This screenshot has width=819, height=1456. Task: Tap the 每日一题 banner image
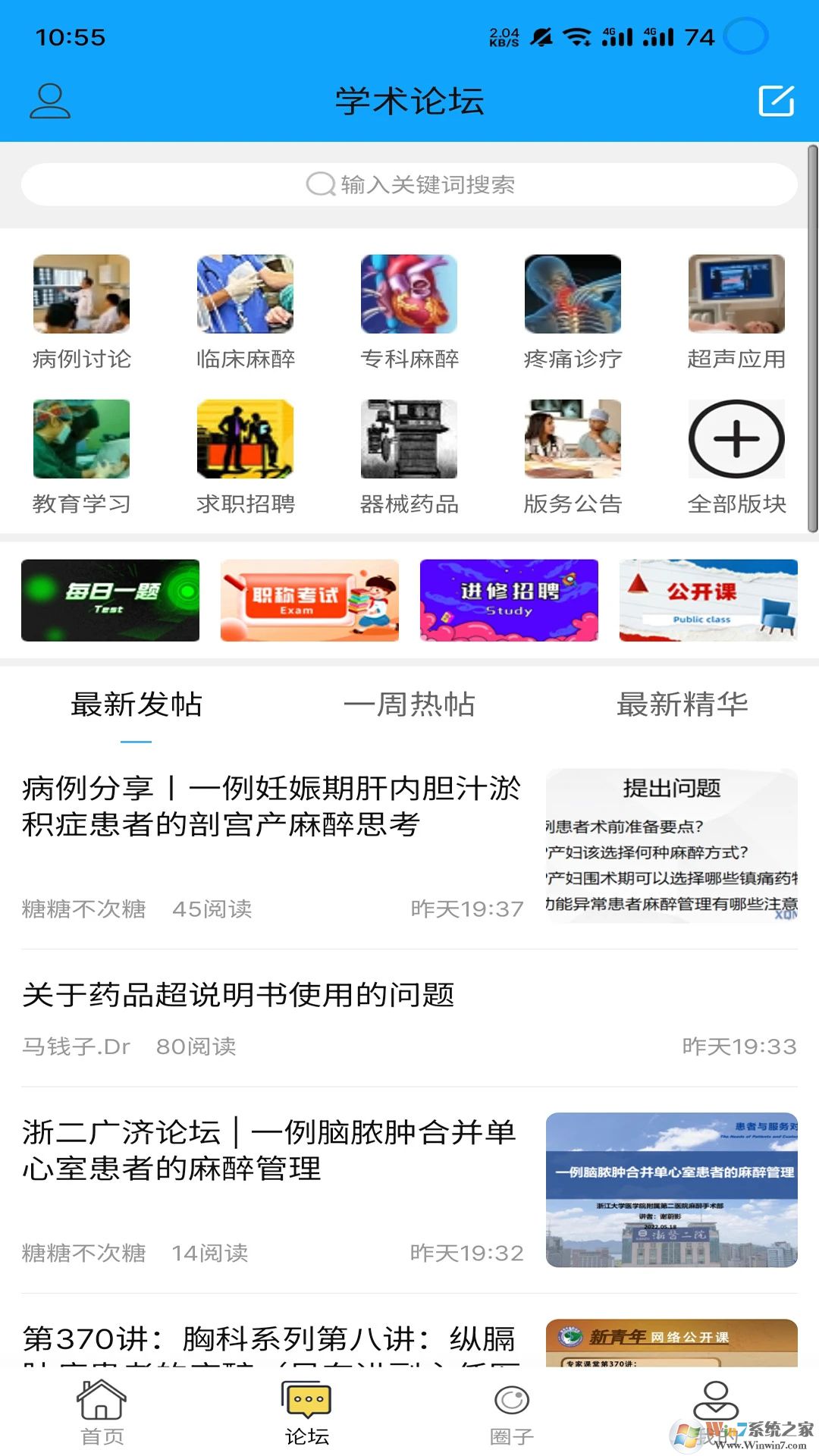click(109, 600)
